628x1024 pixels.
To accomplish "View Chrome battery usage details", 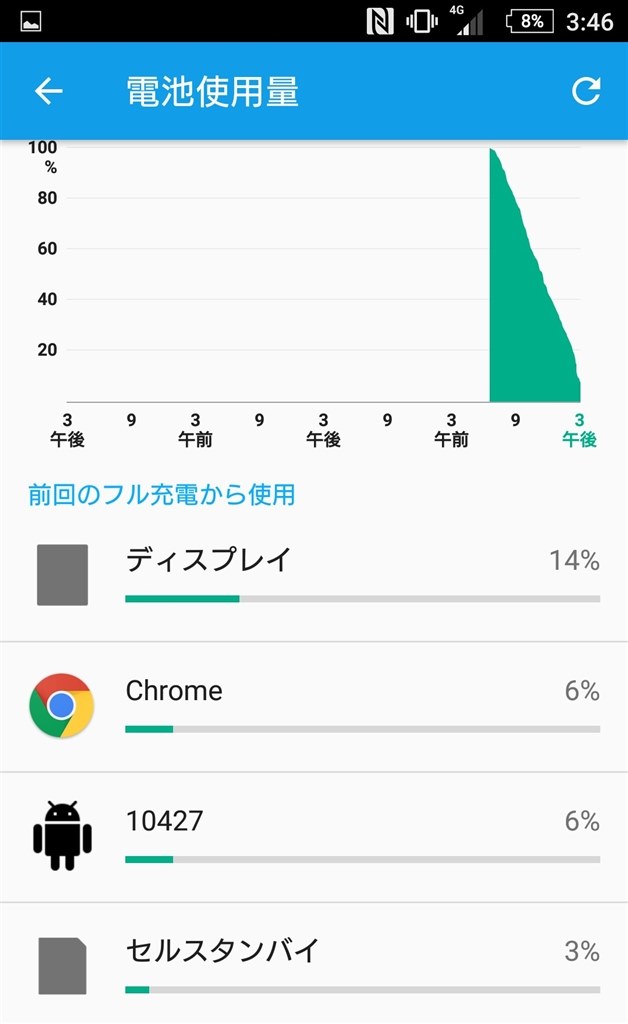I will point(314,706).
